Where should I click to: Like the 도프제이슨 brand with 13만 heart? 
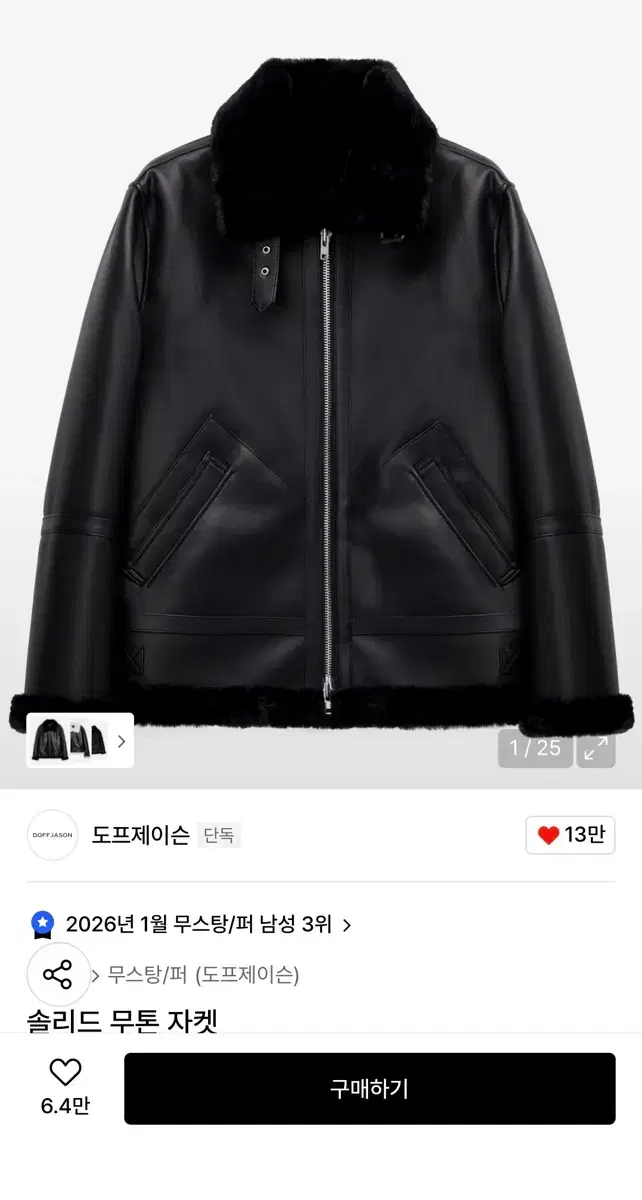click(570, 836)
